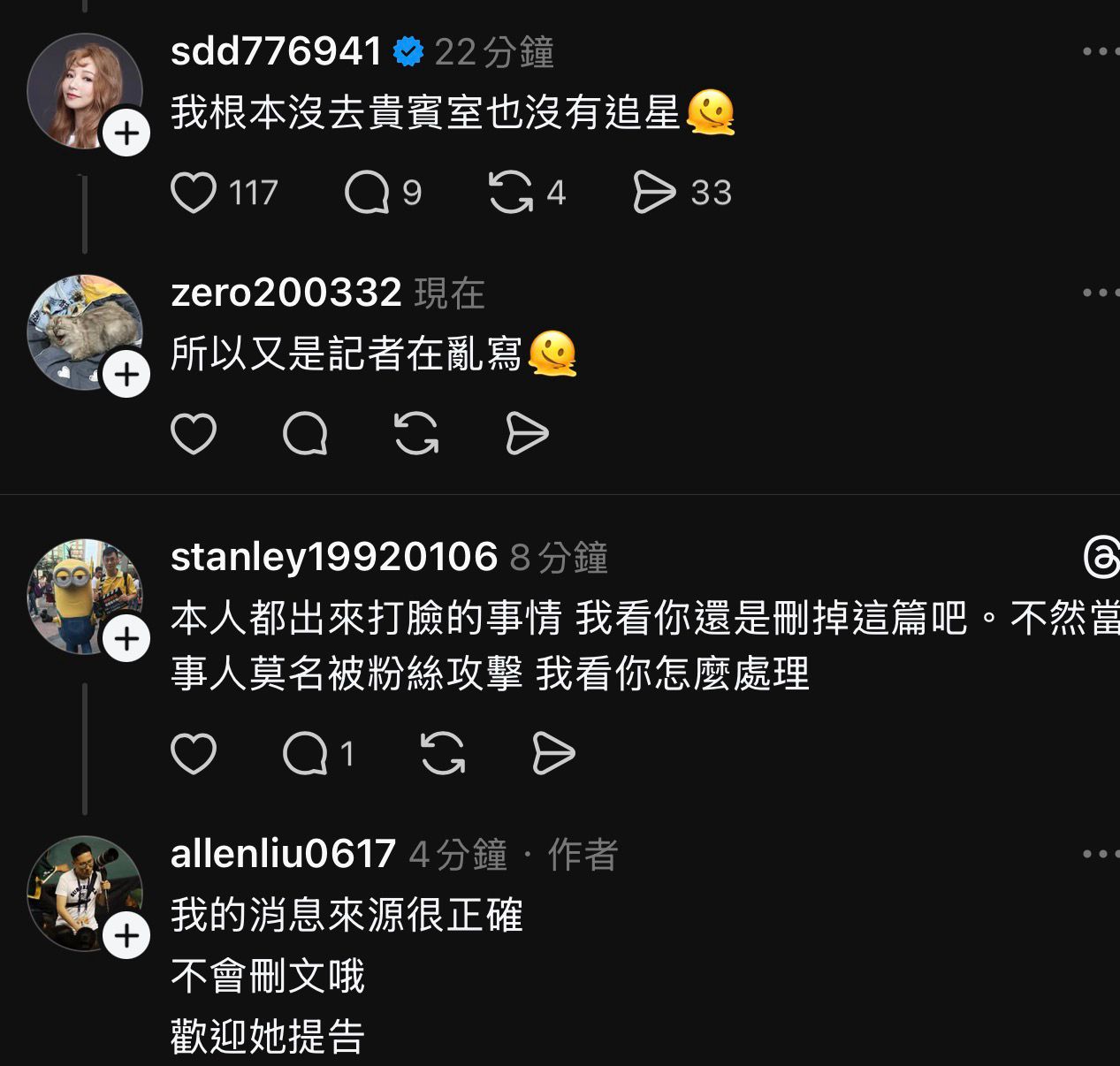
Task: Share zero200332's comment
Action: click(527, 434)
